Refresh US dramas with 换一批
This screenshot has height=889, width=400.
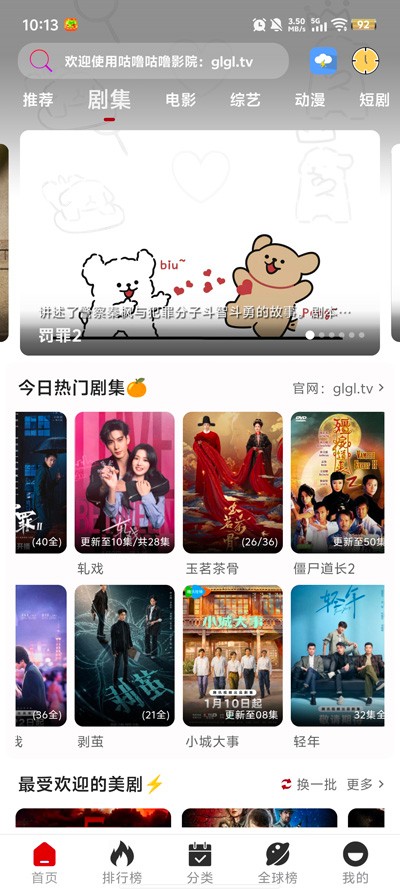coord(309,785)
